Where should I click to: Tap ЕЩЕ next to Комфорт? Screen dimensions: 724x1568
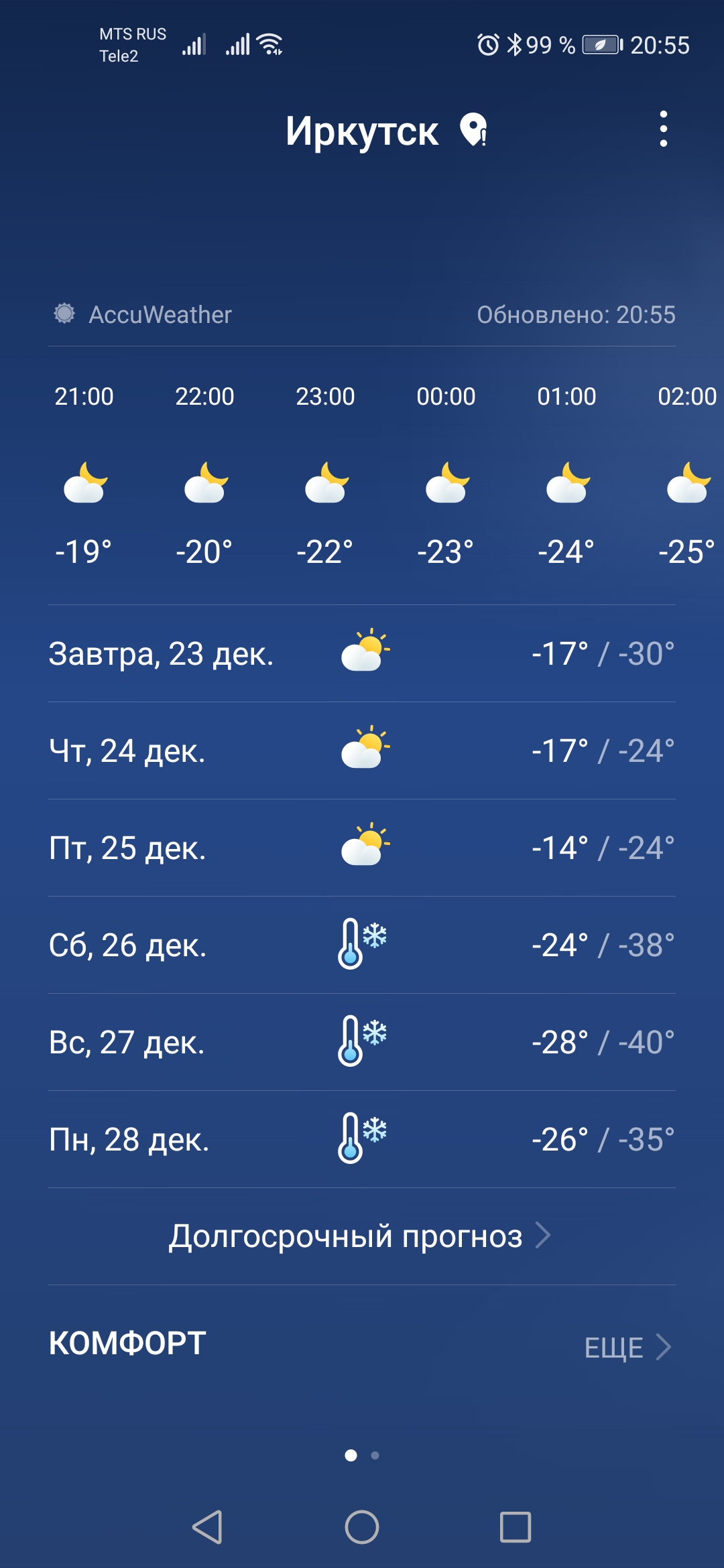(626, 1348)
